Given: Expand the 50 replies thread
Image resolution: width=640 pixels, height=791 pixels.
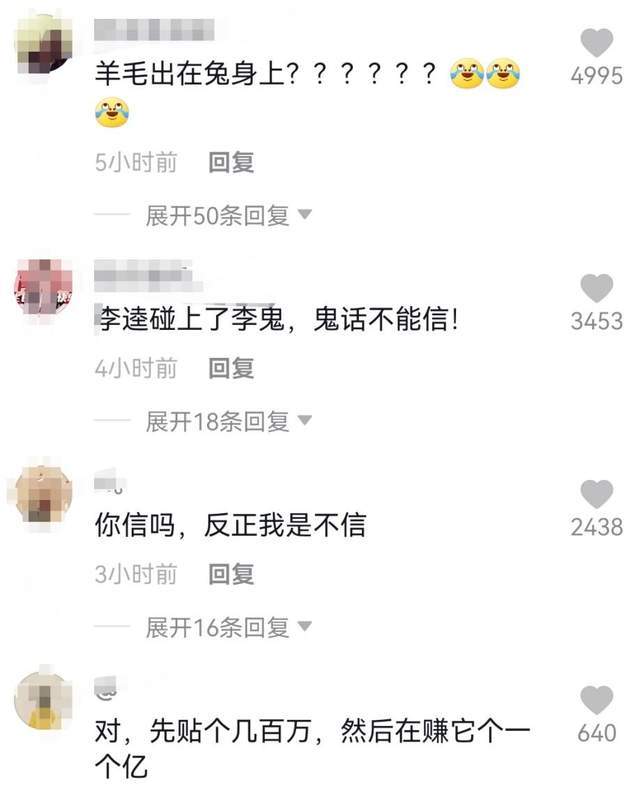Looking at the screenshot, I should tap(229, 215).
